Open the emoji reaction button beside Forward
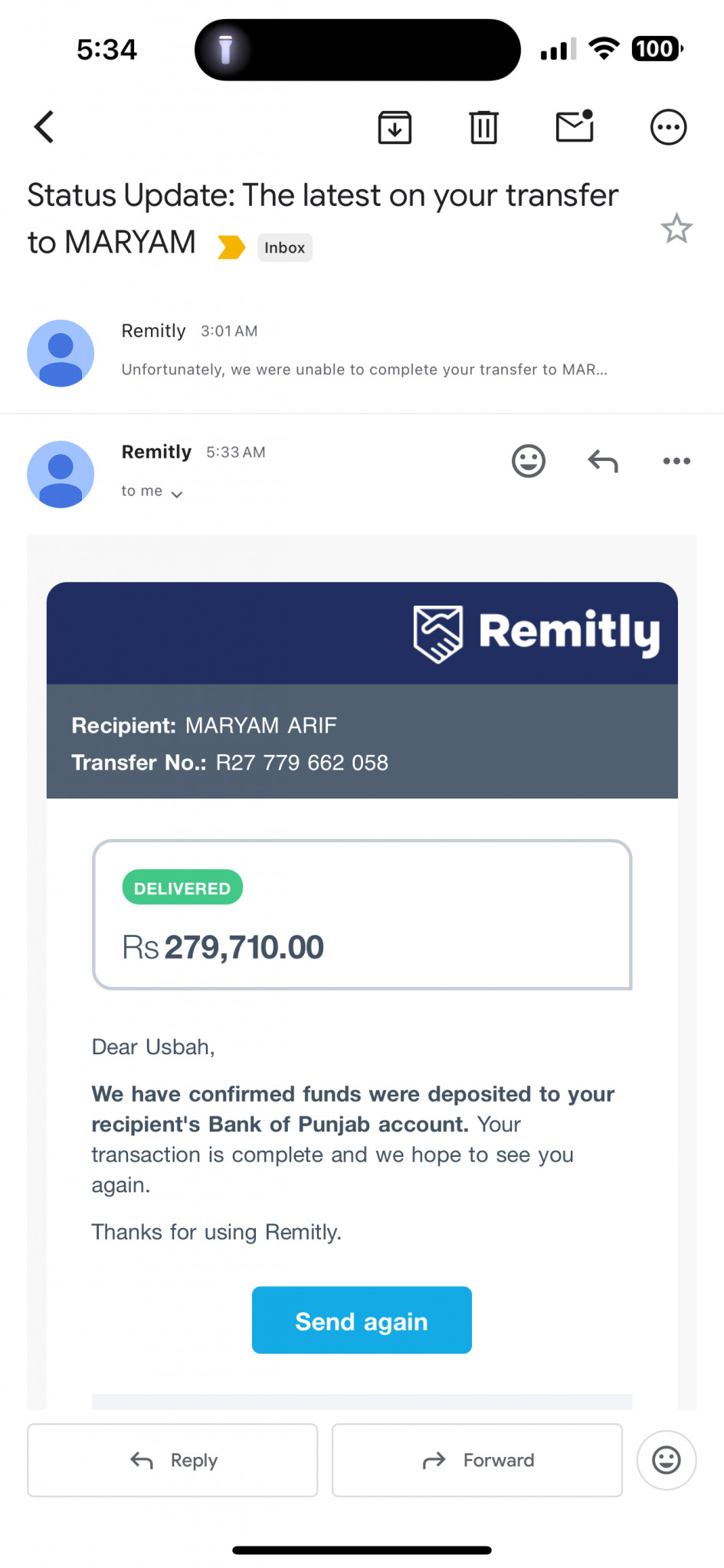This screenshot has height=1568, width=724. (666, 1460)
